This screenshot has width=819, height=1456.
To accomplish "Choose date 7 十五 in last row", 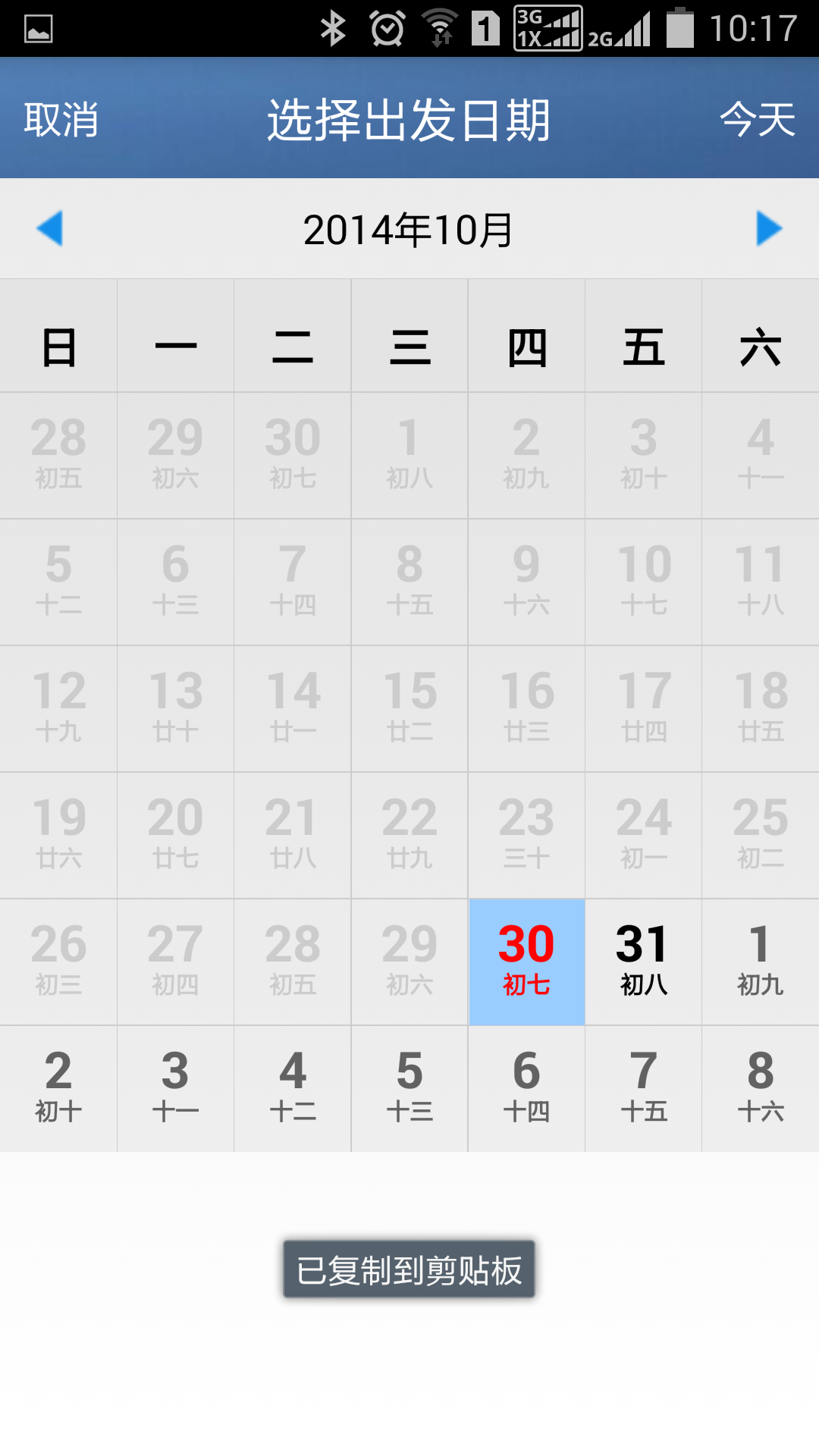I will point(644,1089).
